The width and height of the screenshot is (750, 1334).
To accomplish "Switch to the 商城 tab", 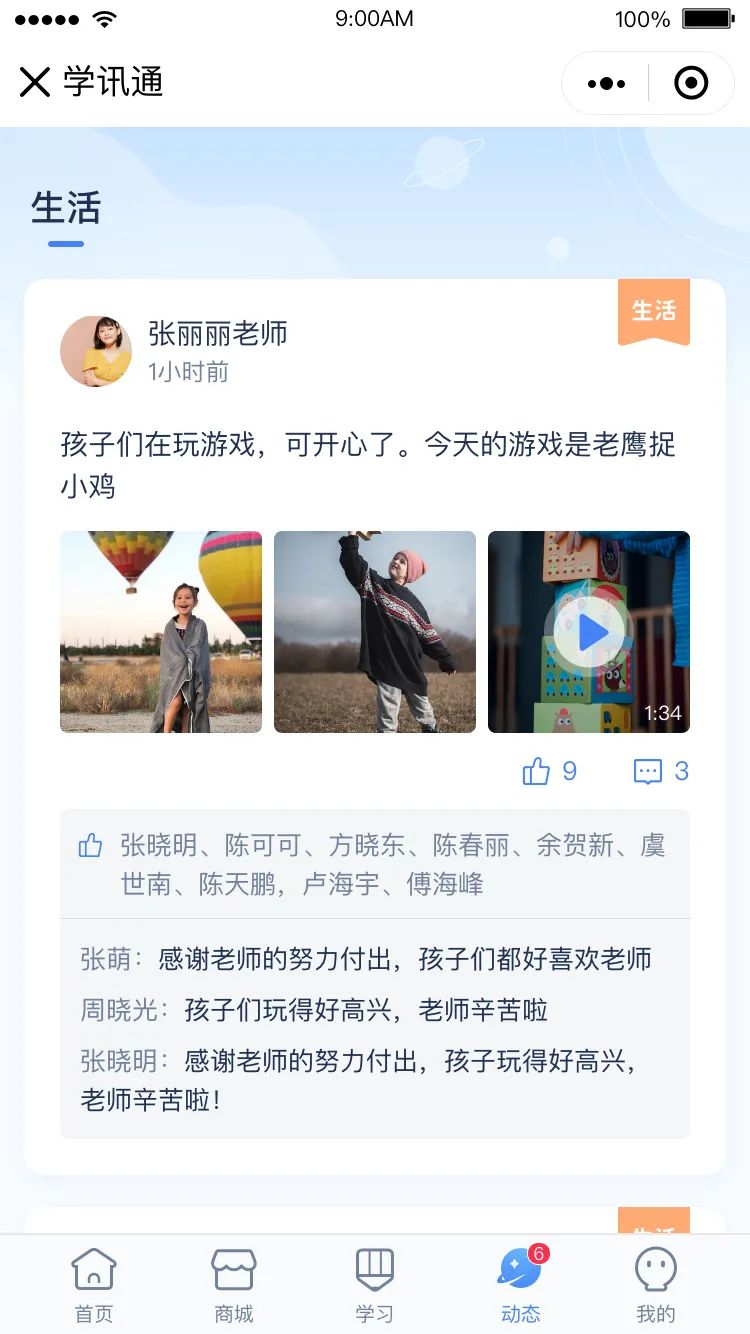I will coord(234,1285).
